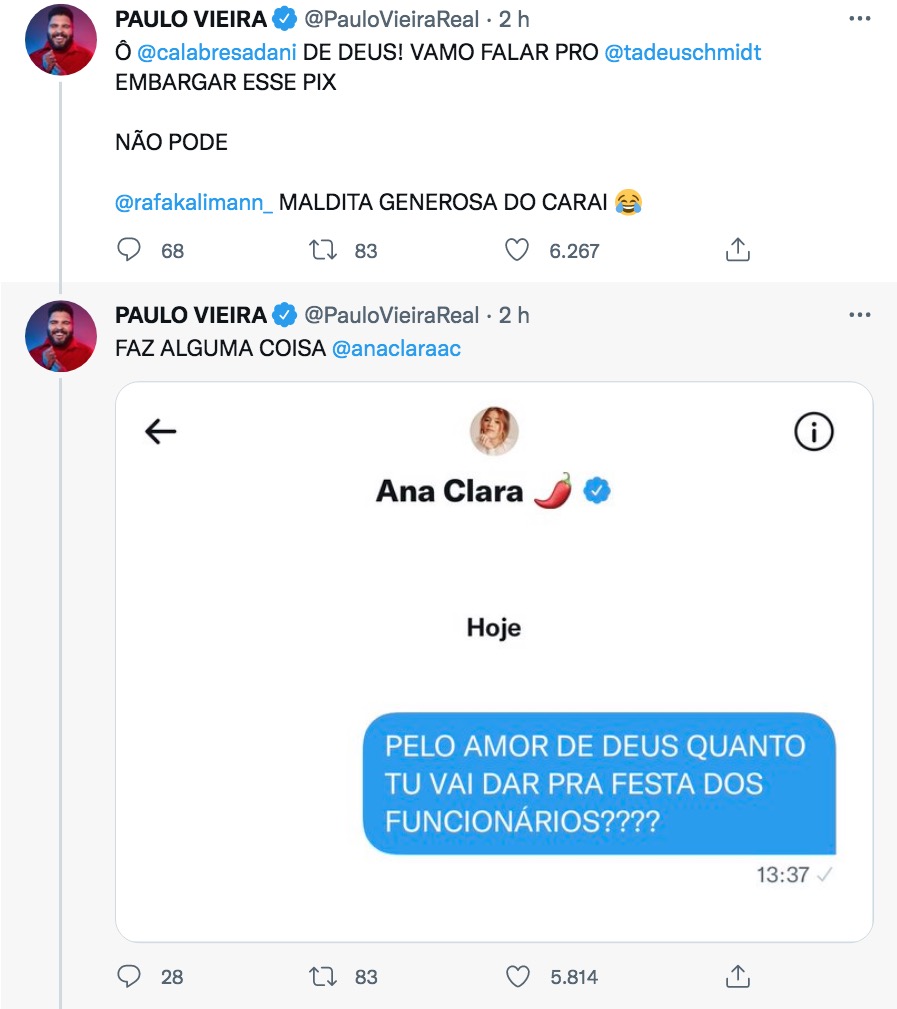Open the @anaclaraac mention link
The width and height of the screenshot is (897, 1009).
[396, 349]
